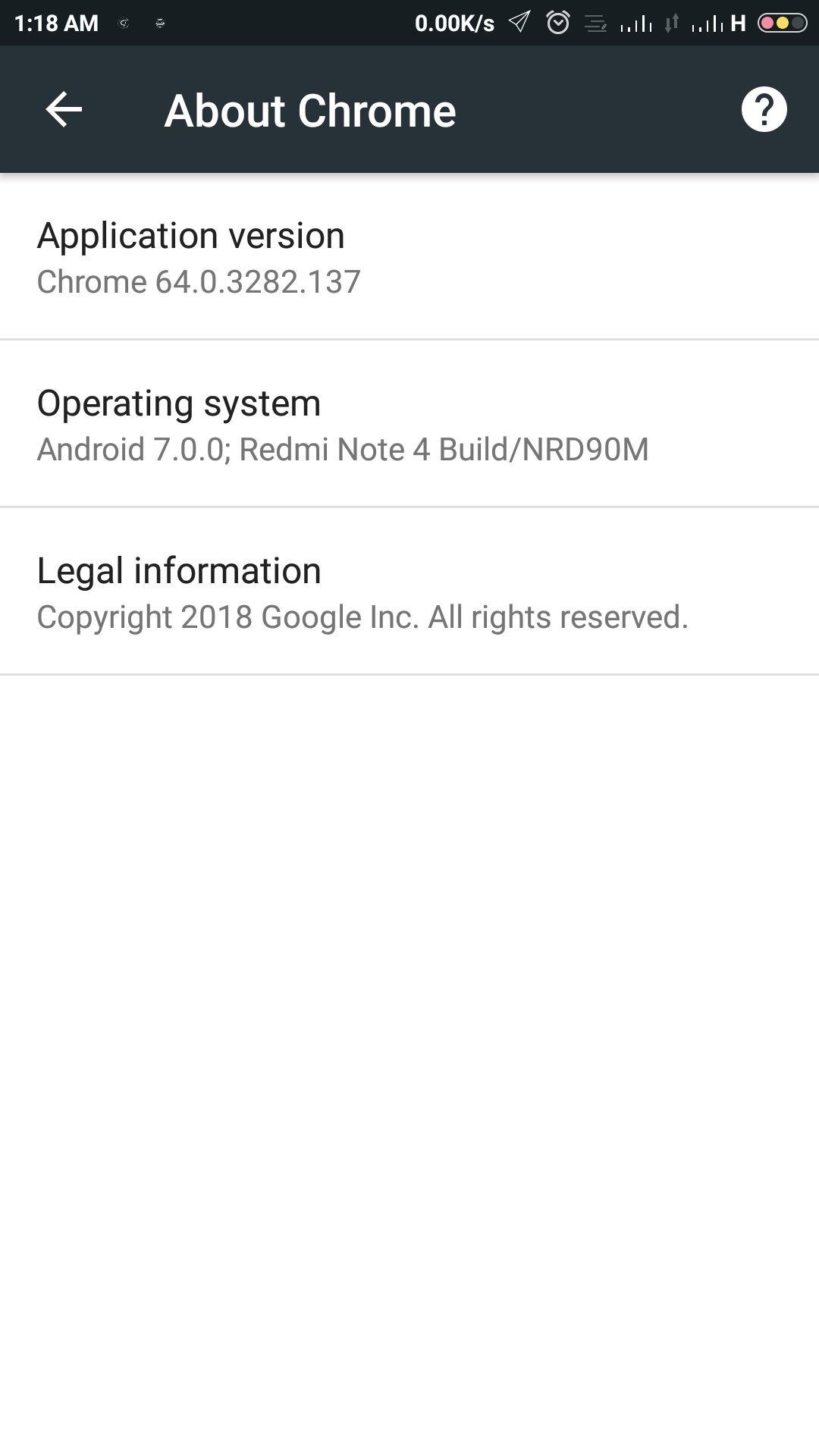
Task: Select the Operating system row
Action: coord(409,425)
